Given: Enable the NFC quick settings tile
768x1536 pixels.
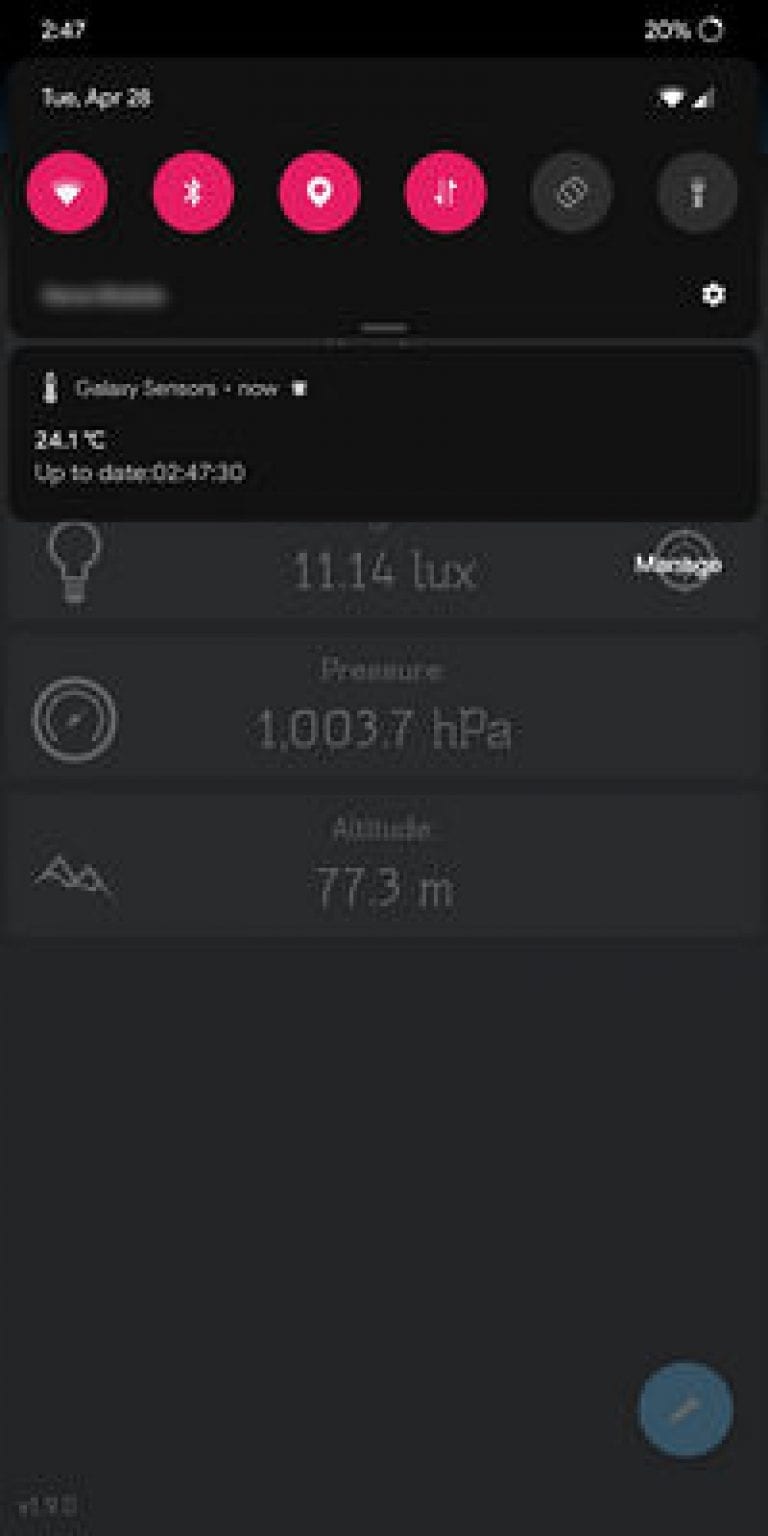Looking at the screenshot, I should coord(570,192).
